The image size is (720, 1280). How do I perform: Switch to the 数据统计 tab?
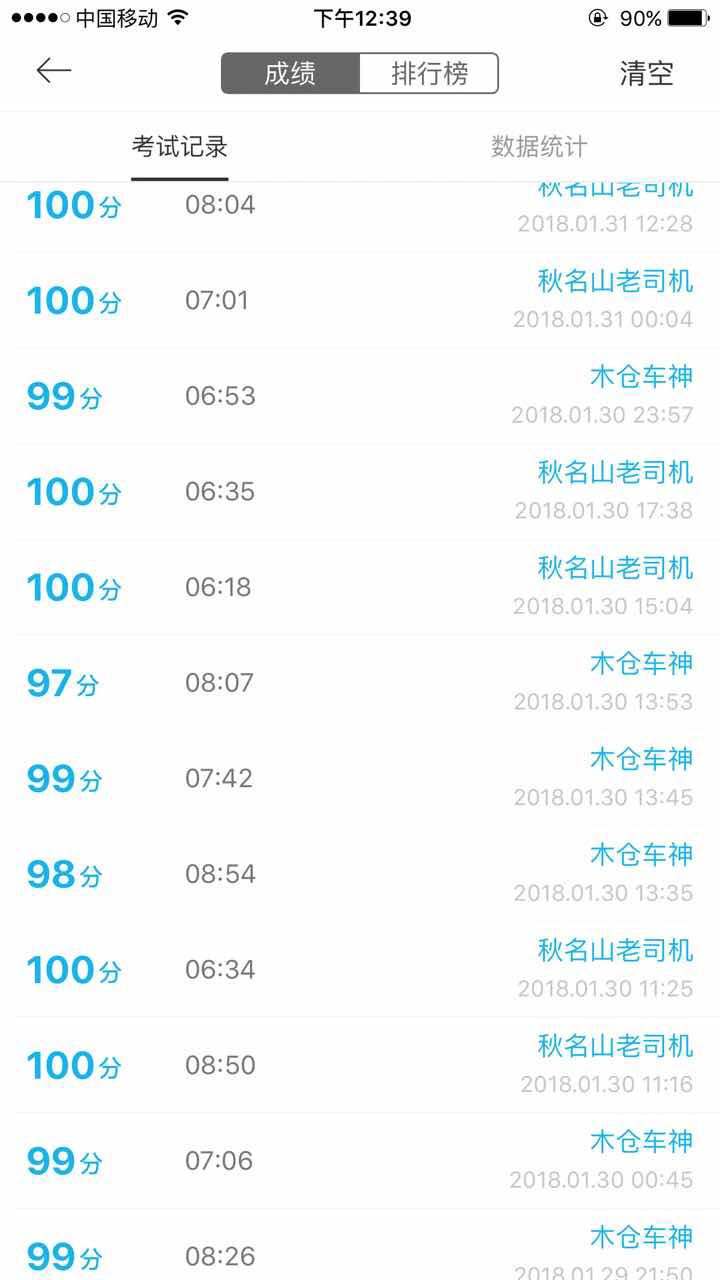539,147
